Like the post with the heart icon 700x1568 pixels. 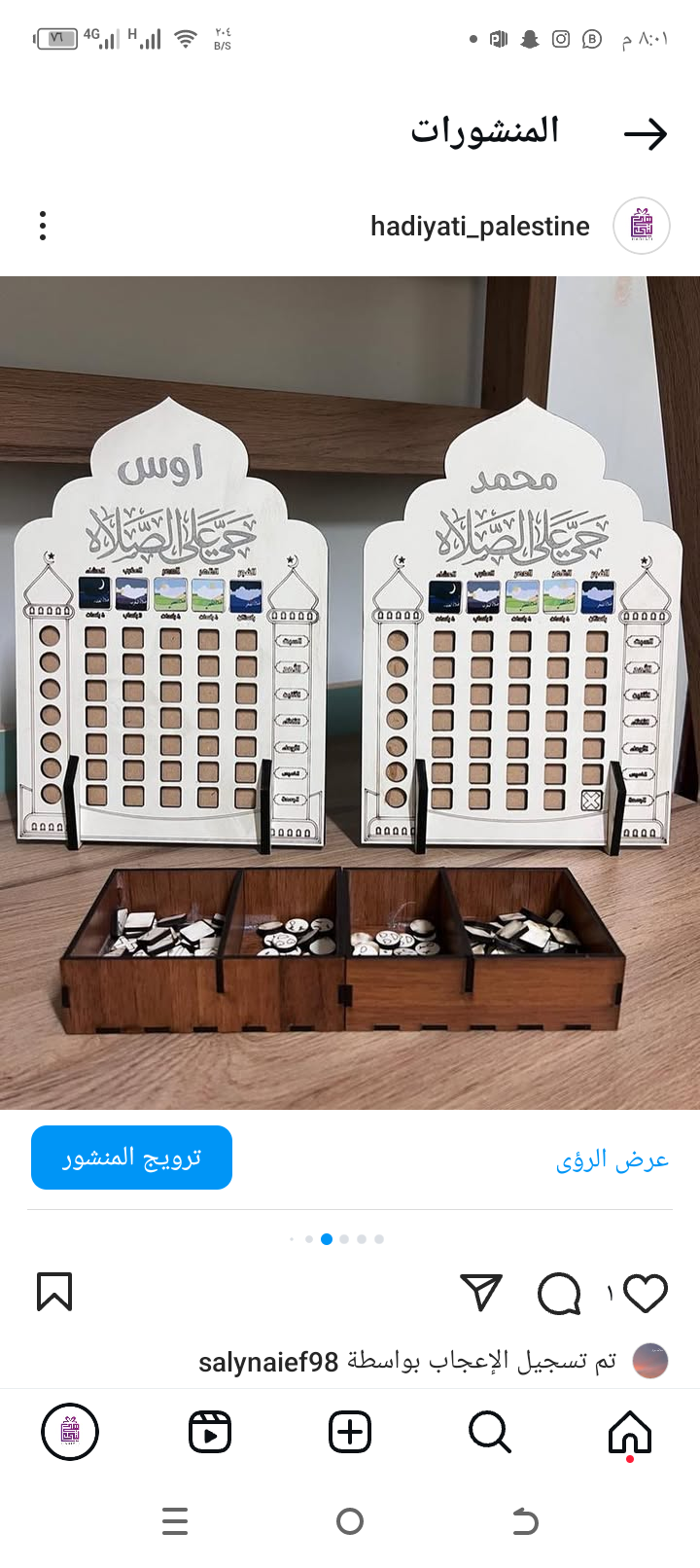click(x=646, y=1293)
